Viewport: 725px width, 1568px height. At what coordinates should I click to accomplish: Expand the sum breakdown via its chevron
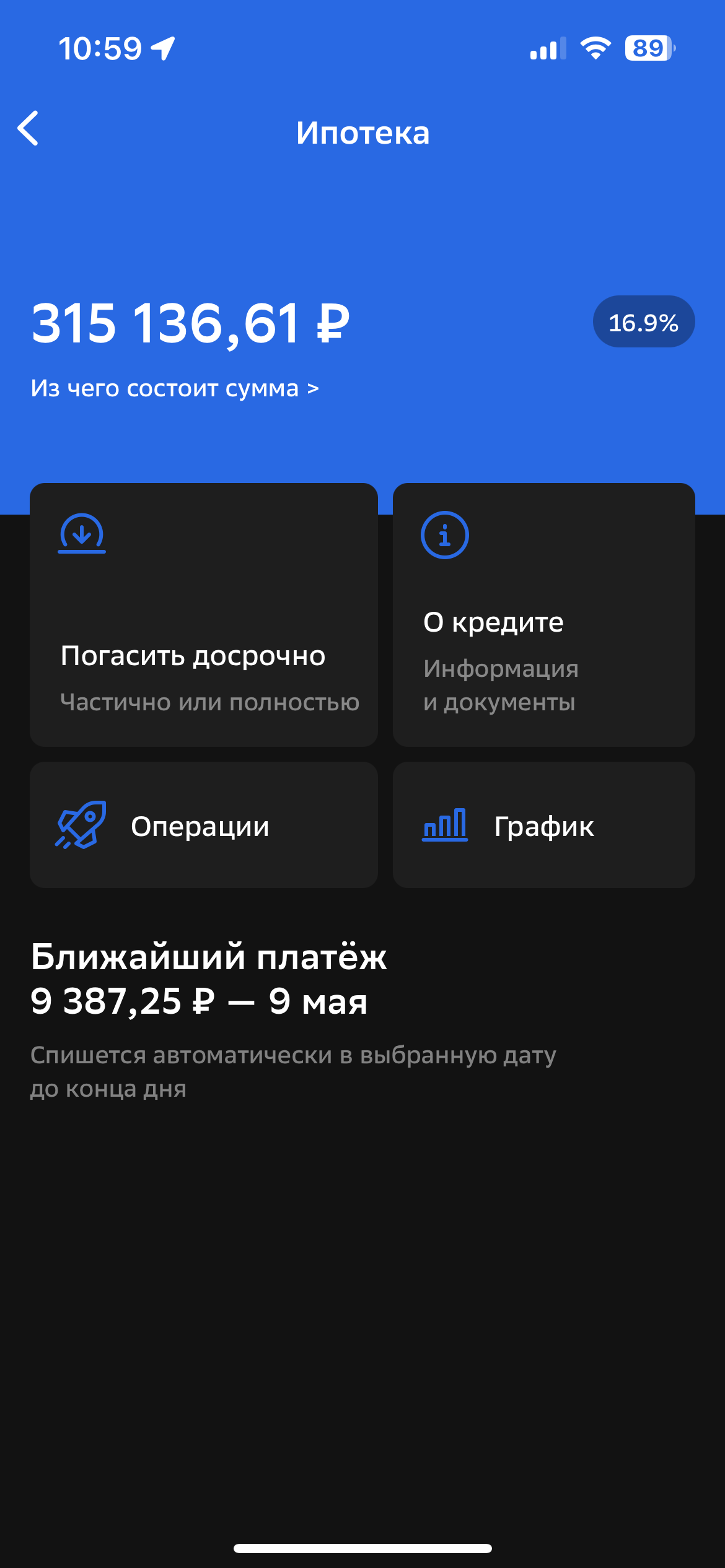313,388
